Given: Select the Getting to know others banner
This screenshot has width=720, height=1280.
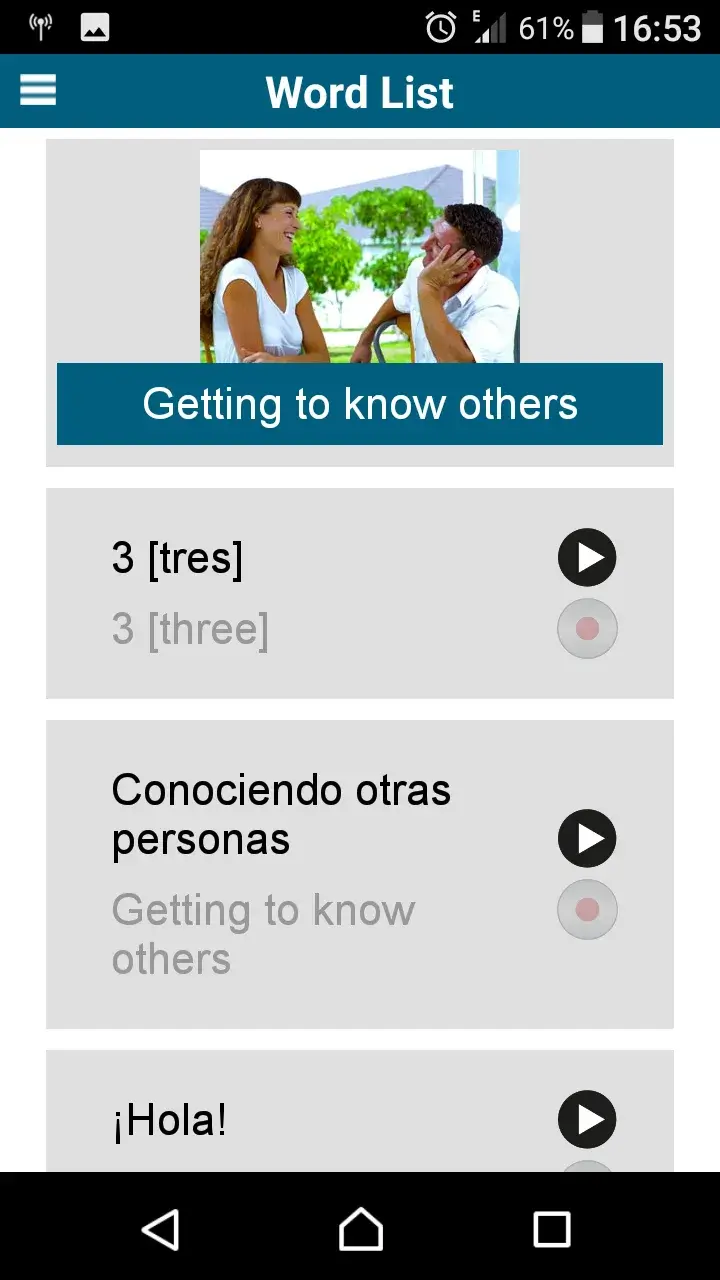Looking at the screenshot, I should [360, 403].
